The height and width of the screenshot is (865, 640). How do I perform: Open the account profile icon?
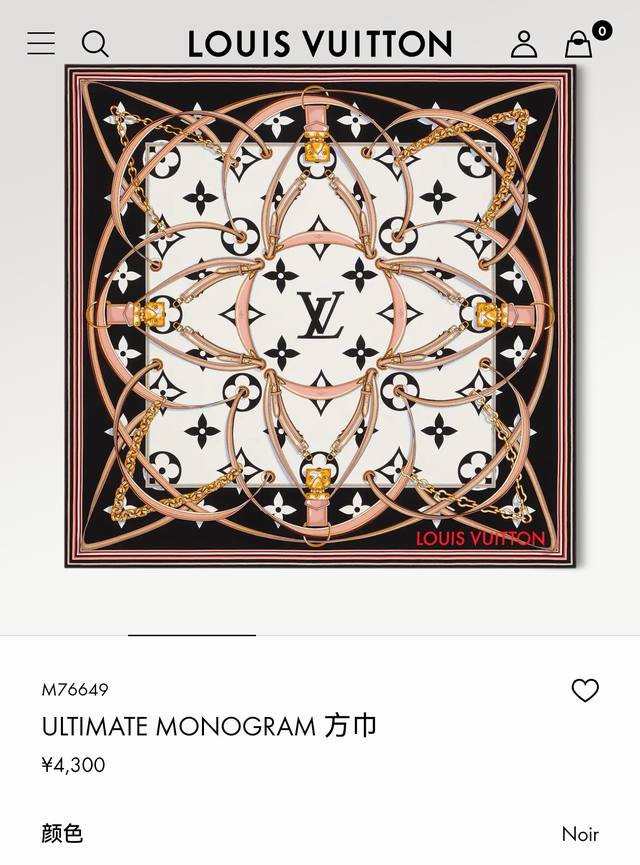click(x=524, y=43)
